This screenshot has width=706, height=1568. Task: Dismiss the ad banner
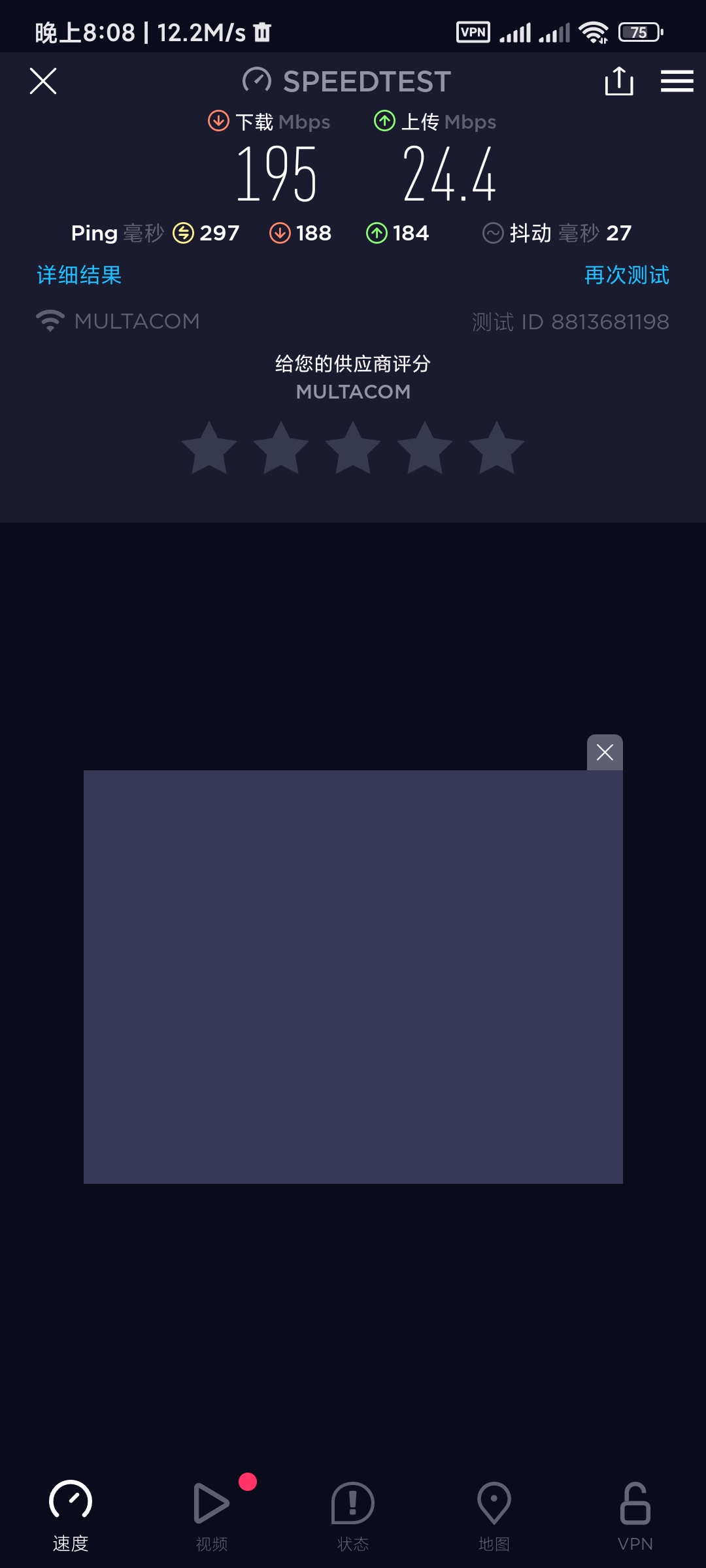(x=605, y=753)
